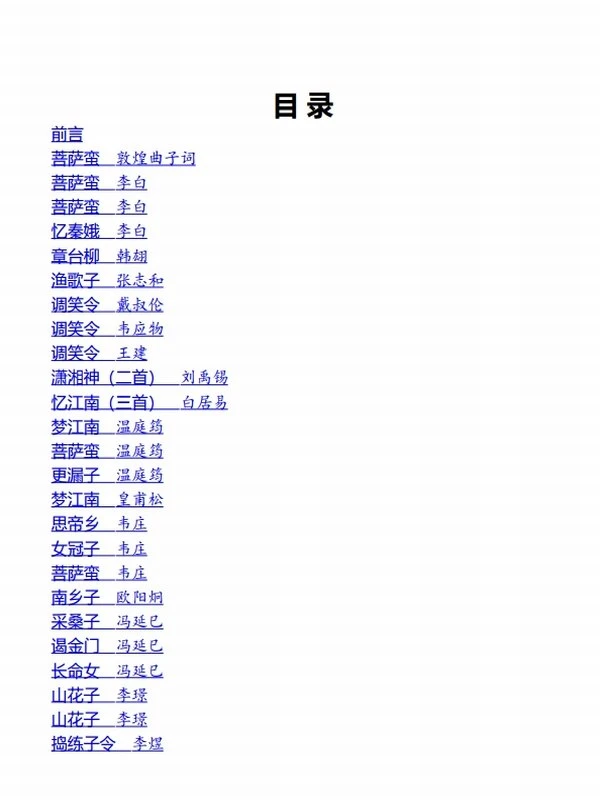
Task: Select 调笑令 by 韦应物
Action: click(x=106, y=329)
